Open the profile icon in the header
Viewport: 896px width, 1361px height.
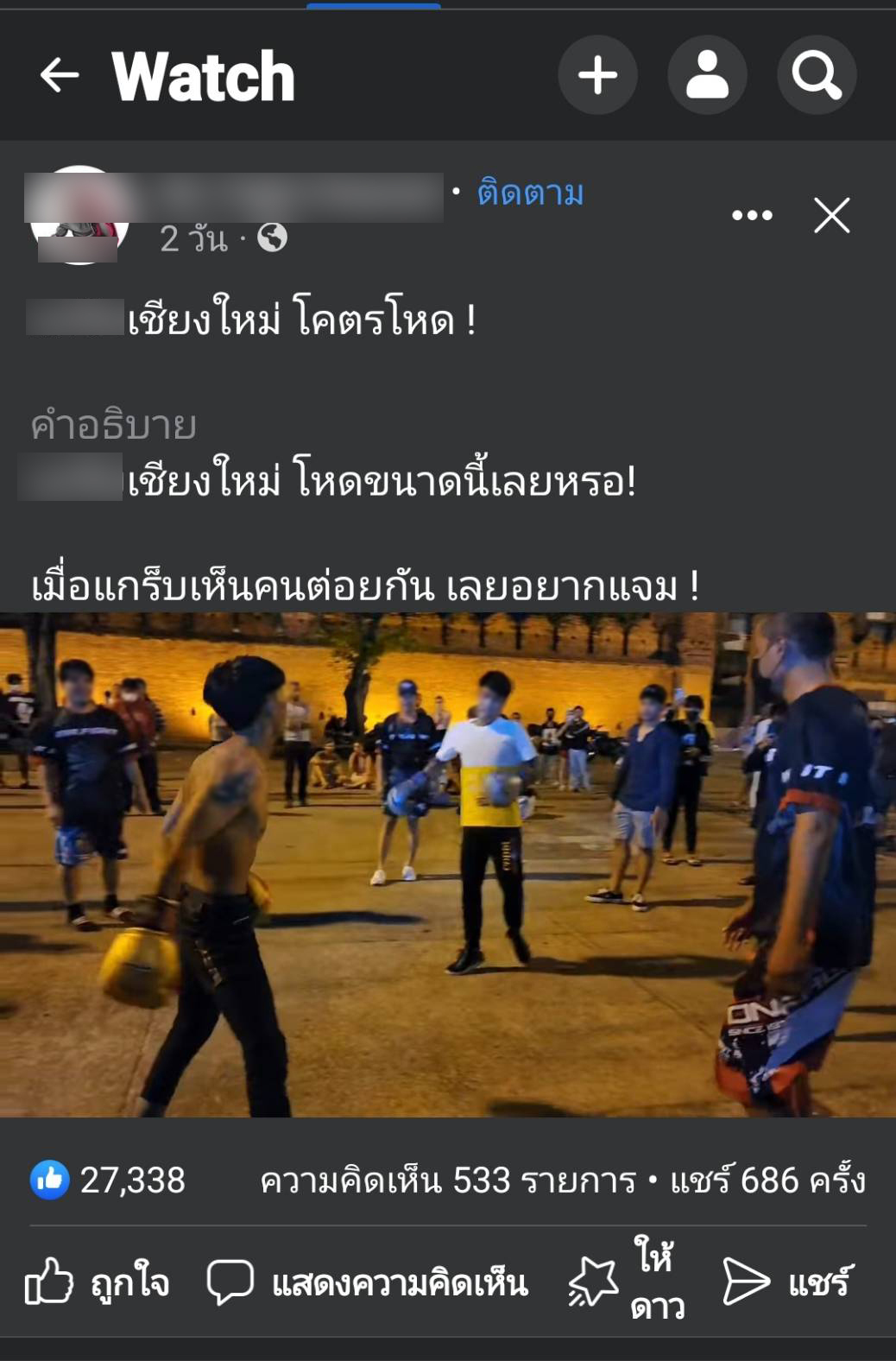707,75
